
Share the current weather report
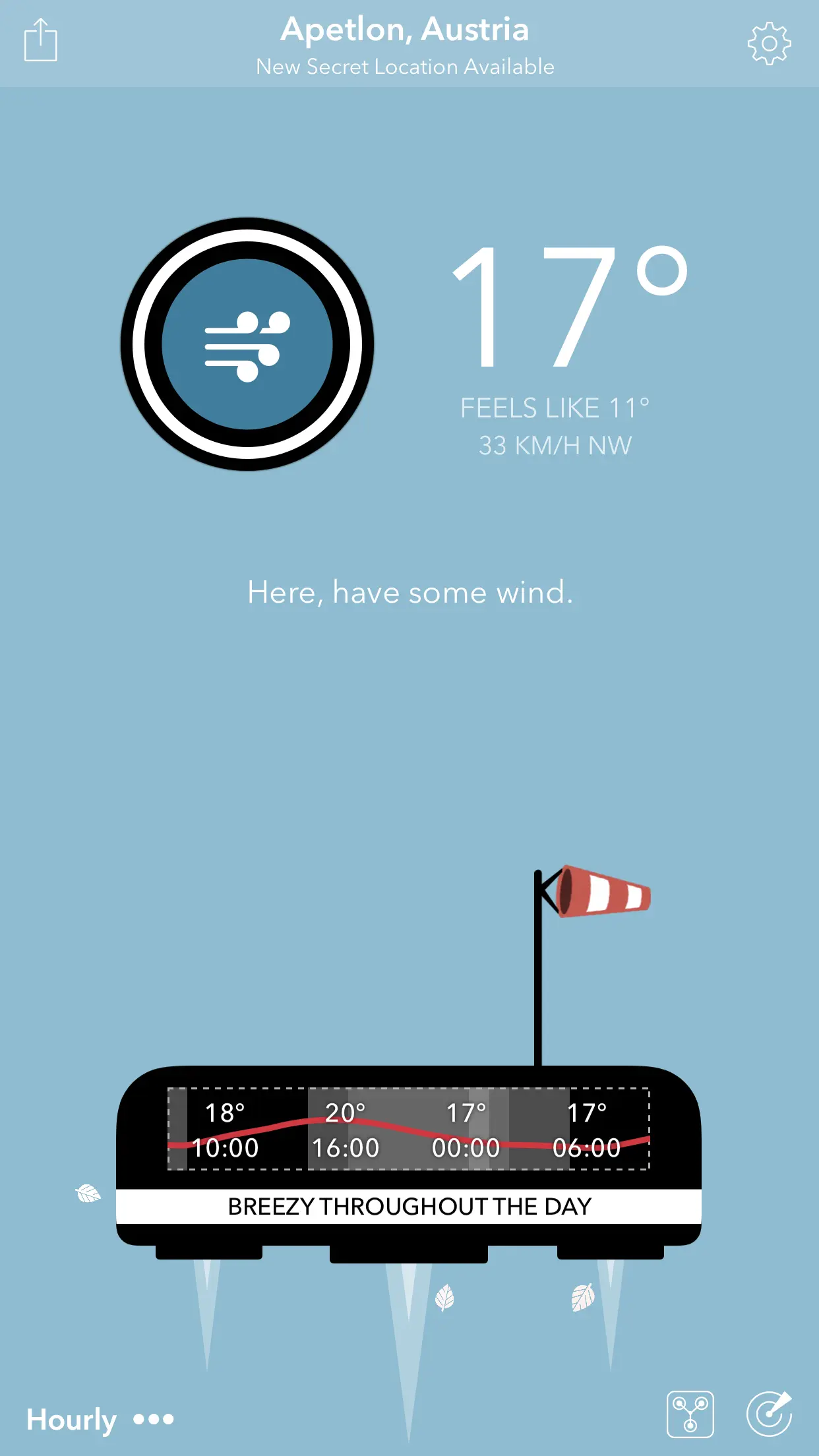point(40,41)
